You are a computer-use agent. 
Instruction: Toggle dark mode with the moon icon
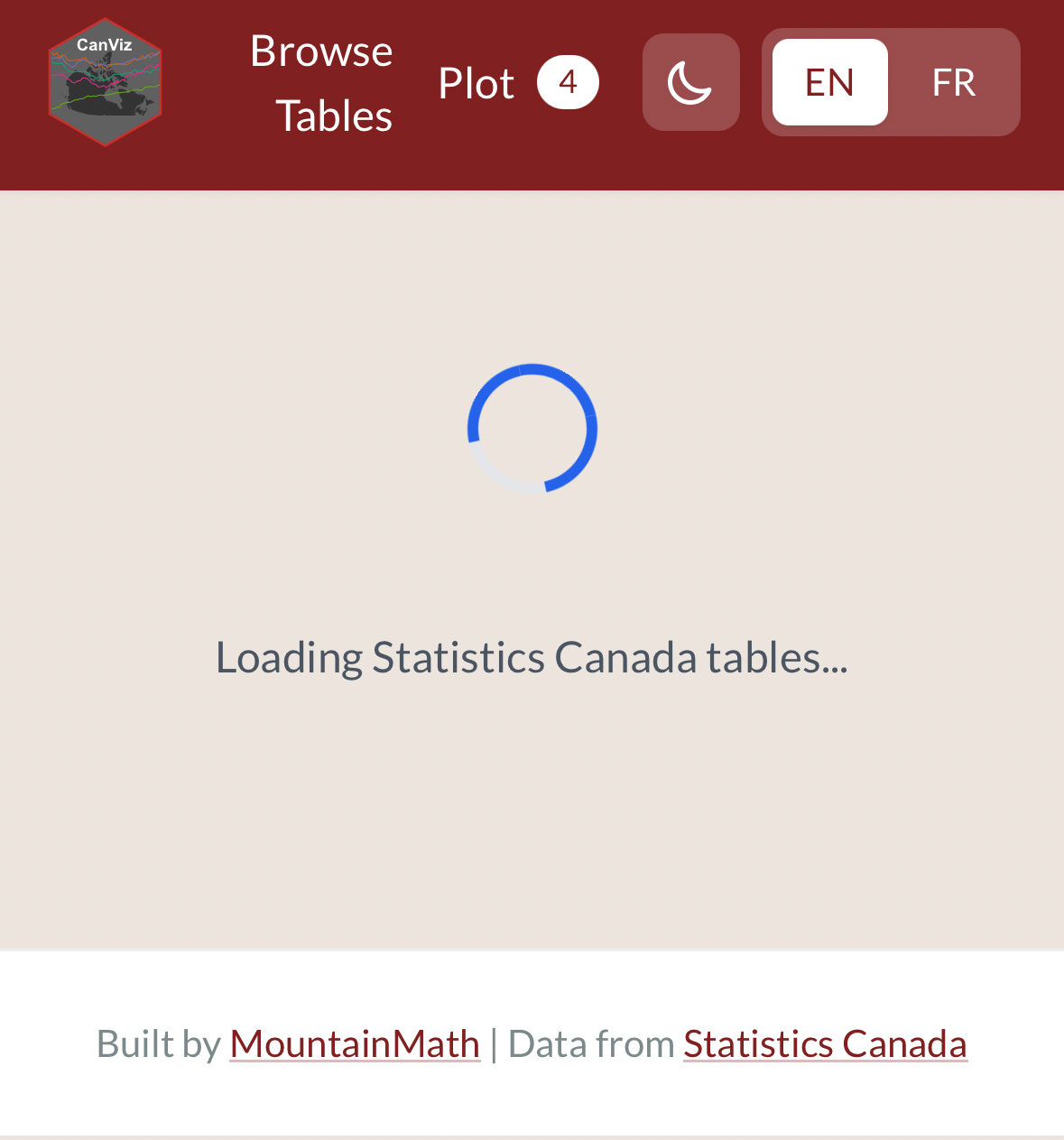pos(690,82)
